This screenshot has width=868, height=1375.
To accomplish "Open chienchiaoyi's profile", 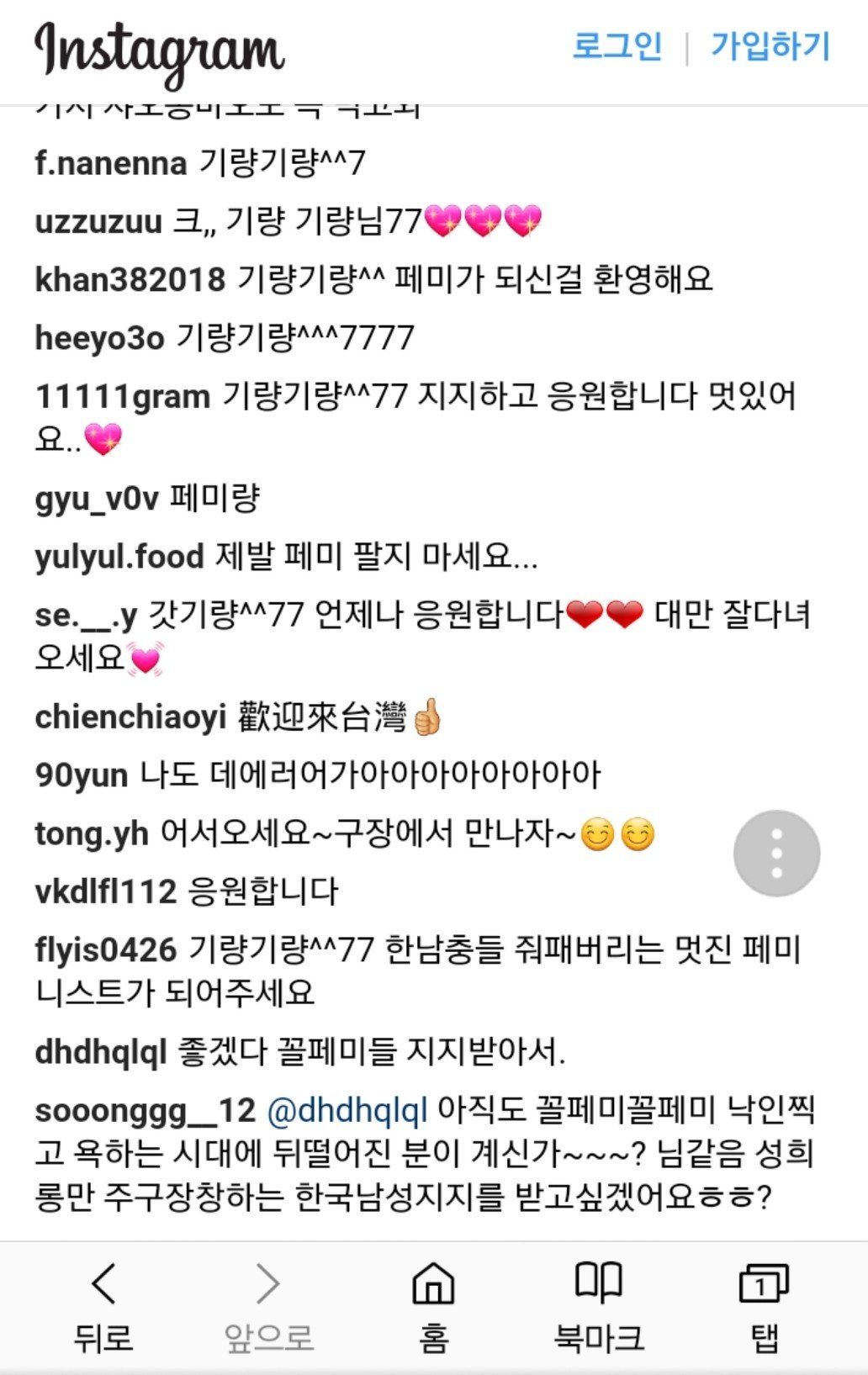I will click(130, 717).
